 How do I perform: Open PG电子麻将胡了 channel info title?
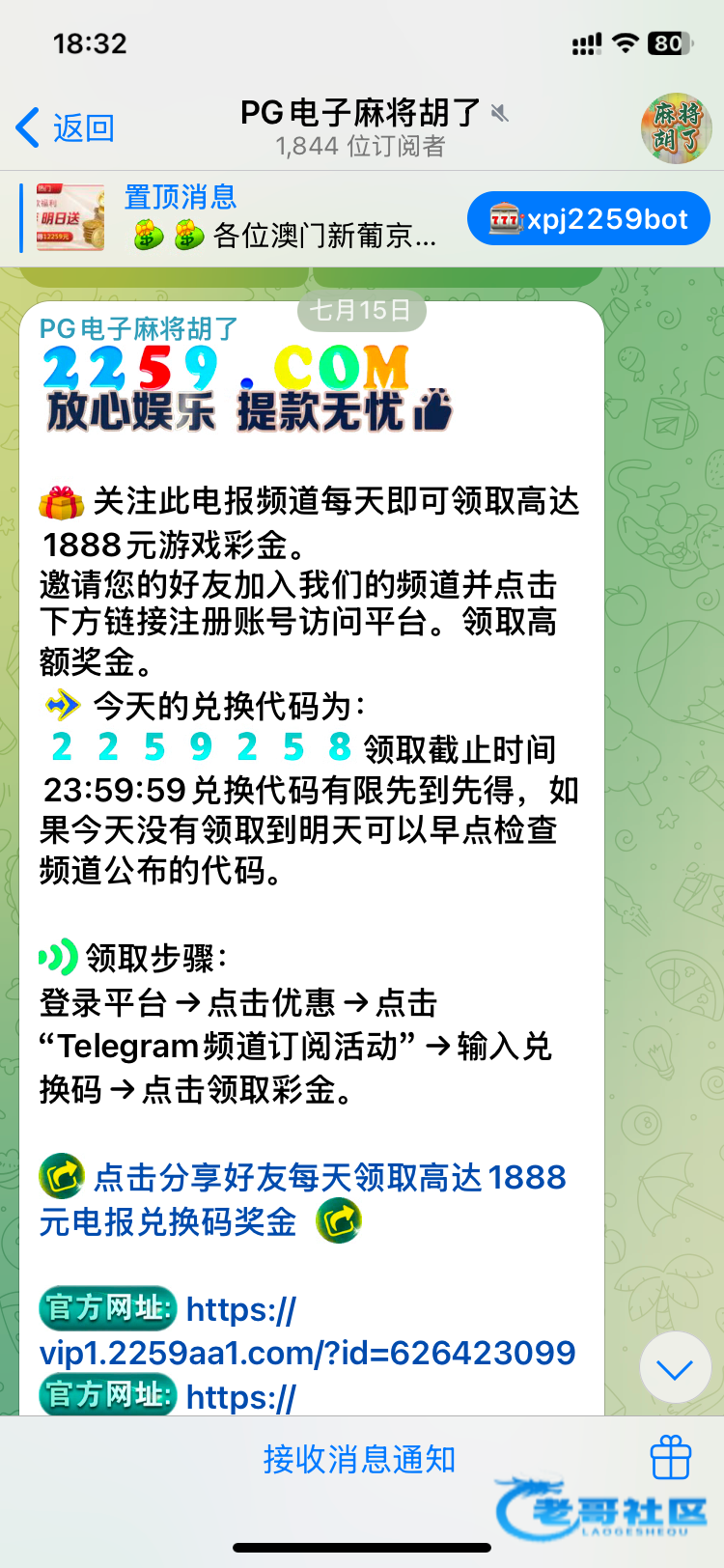click(360, 114)
